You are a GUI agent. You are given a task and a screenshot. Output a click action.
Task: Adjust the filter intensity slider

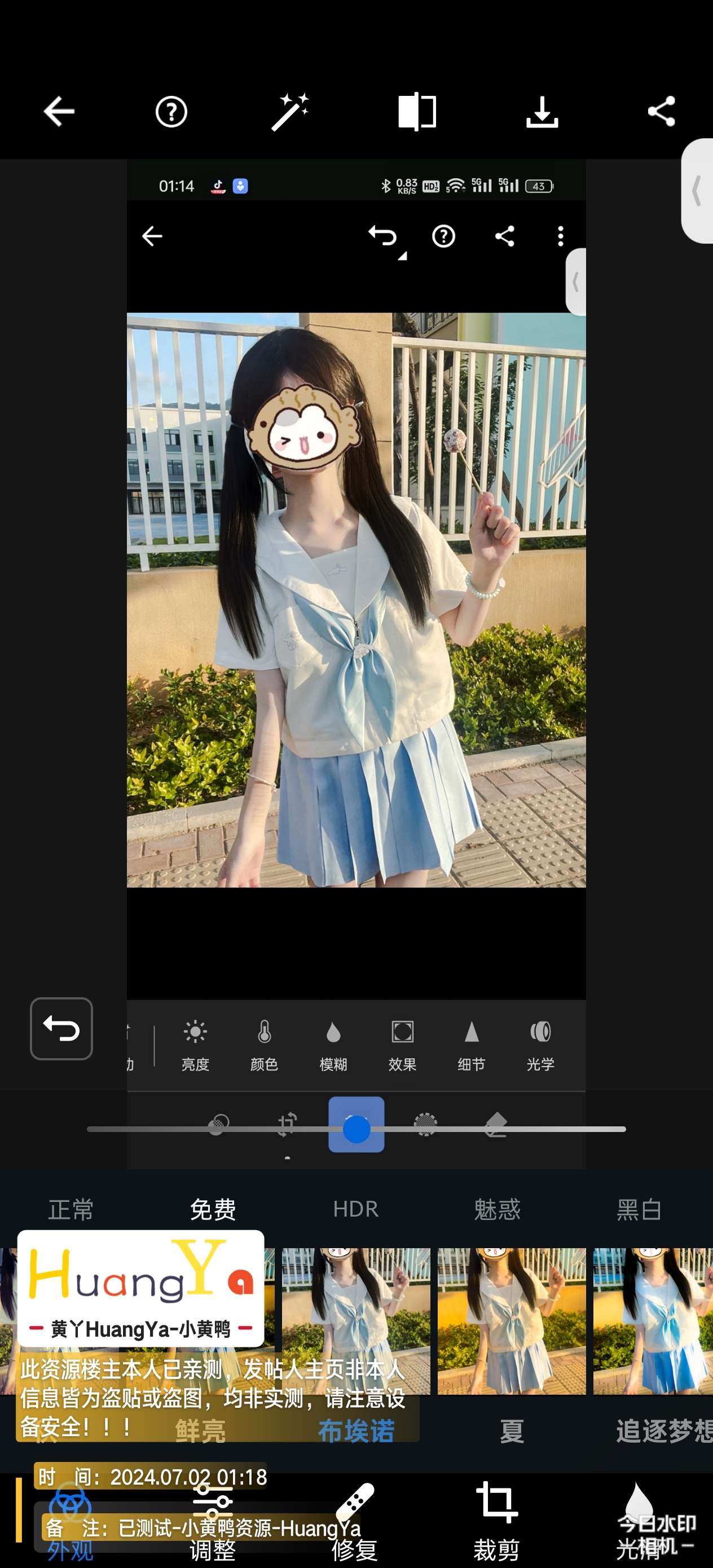pyautogui.click(x=356, y=1129)
